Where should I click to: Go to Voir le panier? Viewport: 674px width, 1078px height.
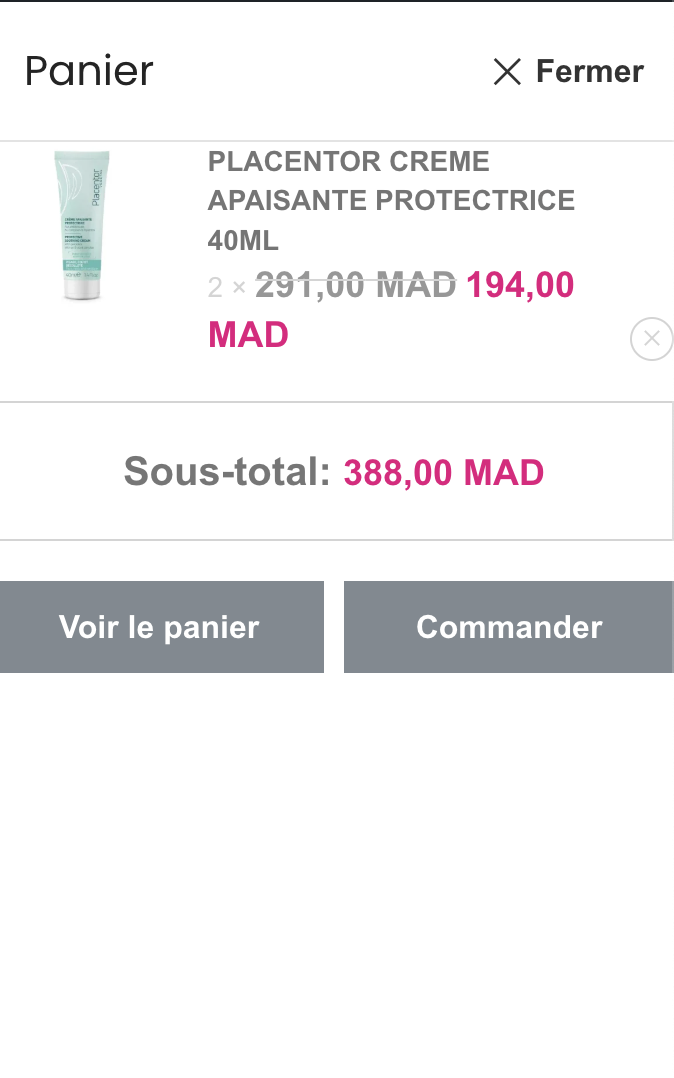pyautogui.click(x=160, y=627)
